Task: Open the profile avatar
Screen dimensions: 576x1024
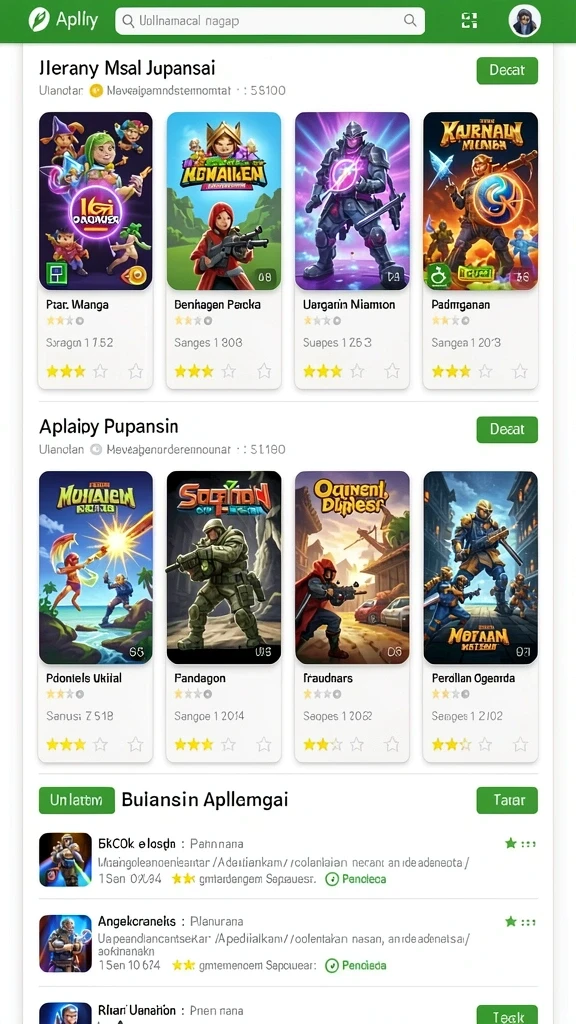Action: [x=524, y=21]
